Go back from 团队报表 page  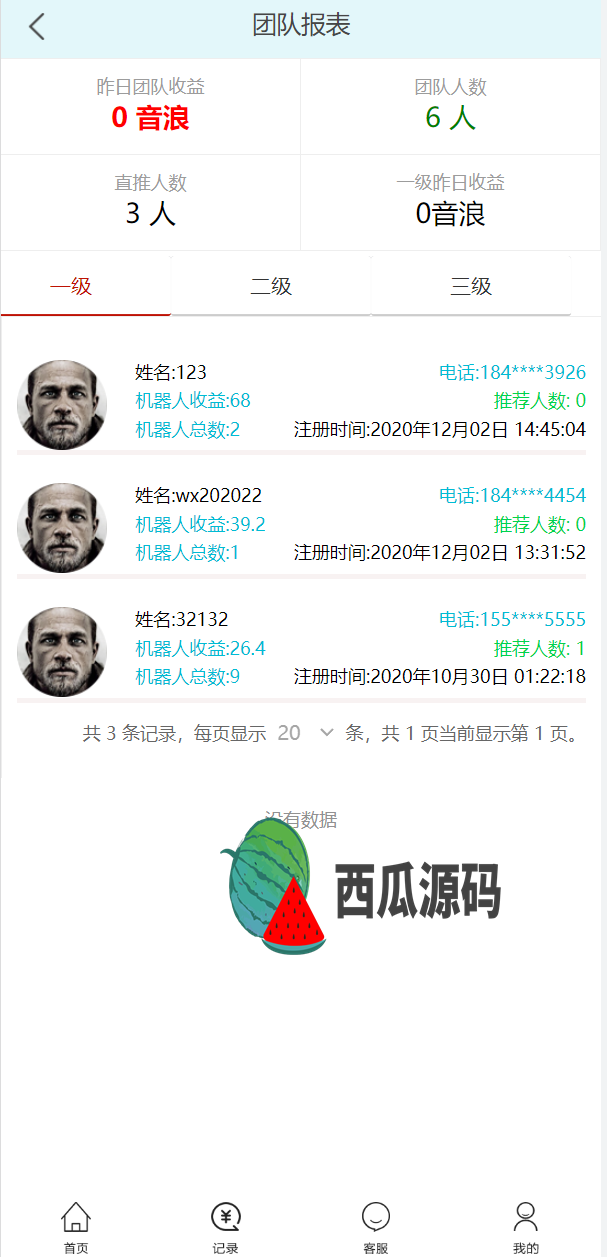pos(37,27)
